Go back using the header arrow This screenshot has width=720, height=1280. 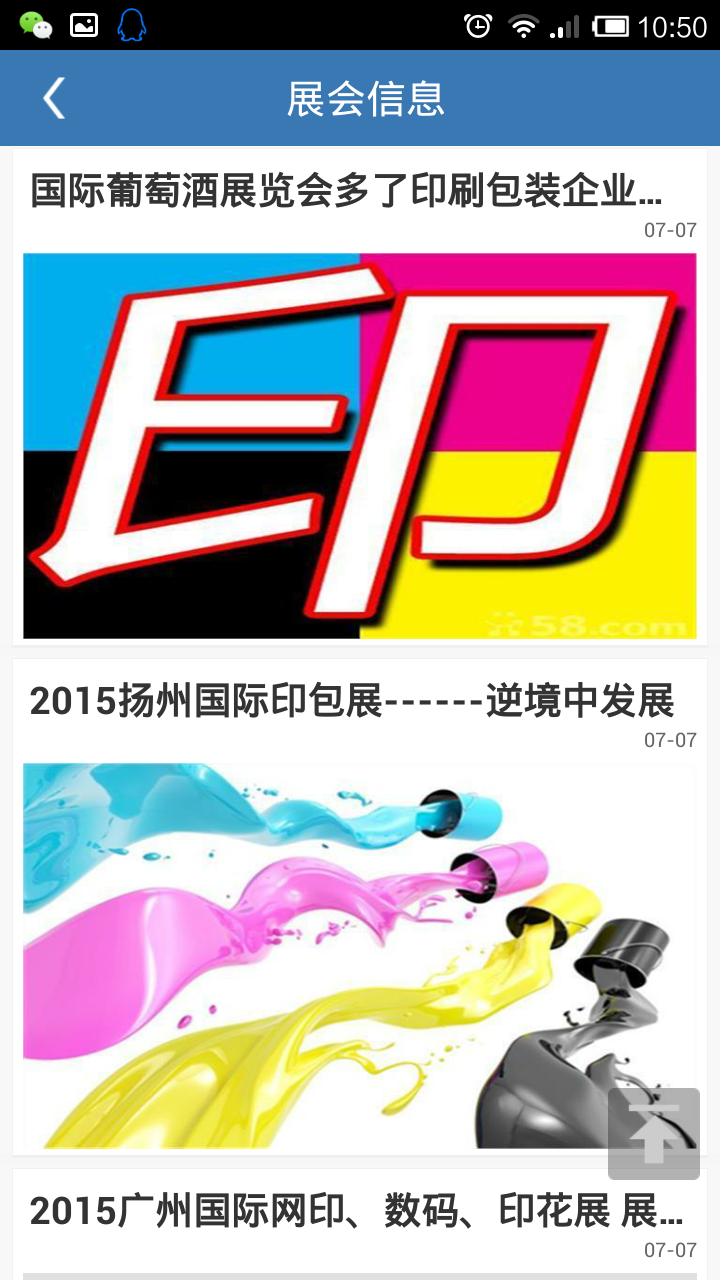click(x=54, y=98)
